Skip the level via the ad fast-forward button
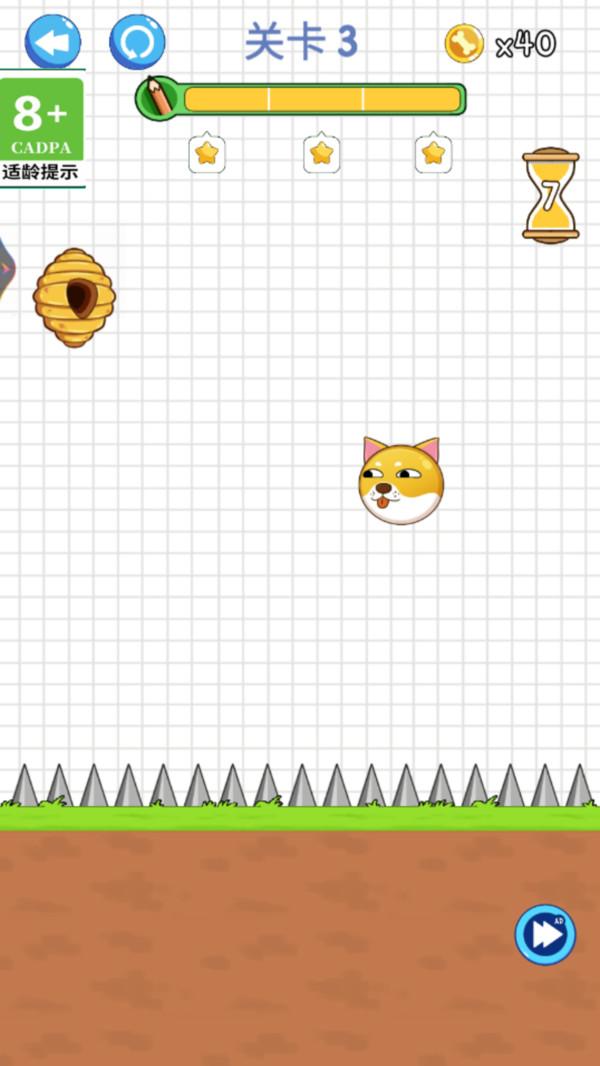600x1066 pixels. pyautogui.click(x=545, y=935)
